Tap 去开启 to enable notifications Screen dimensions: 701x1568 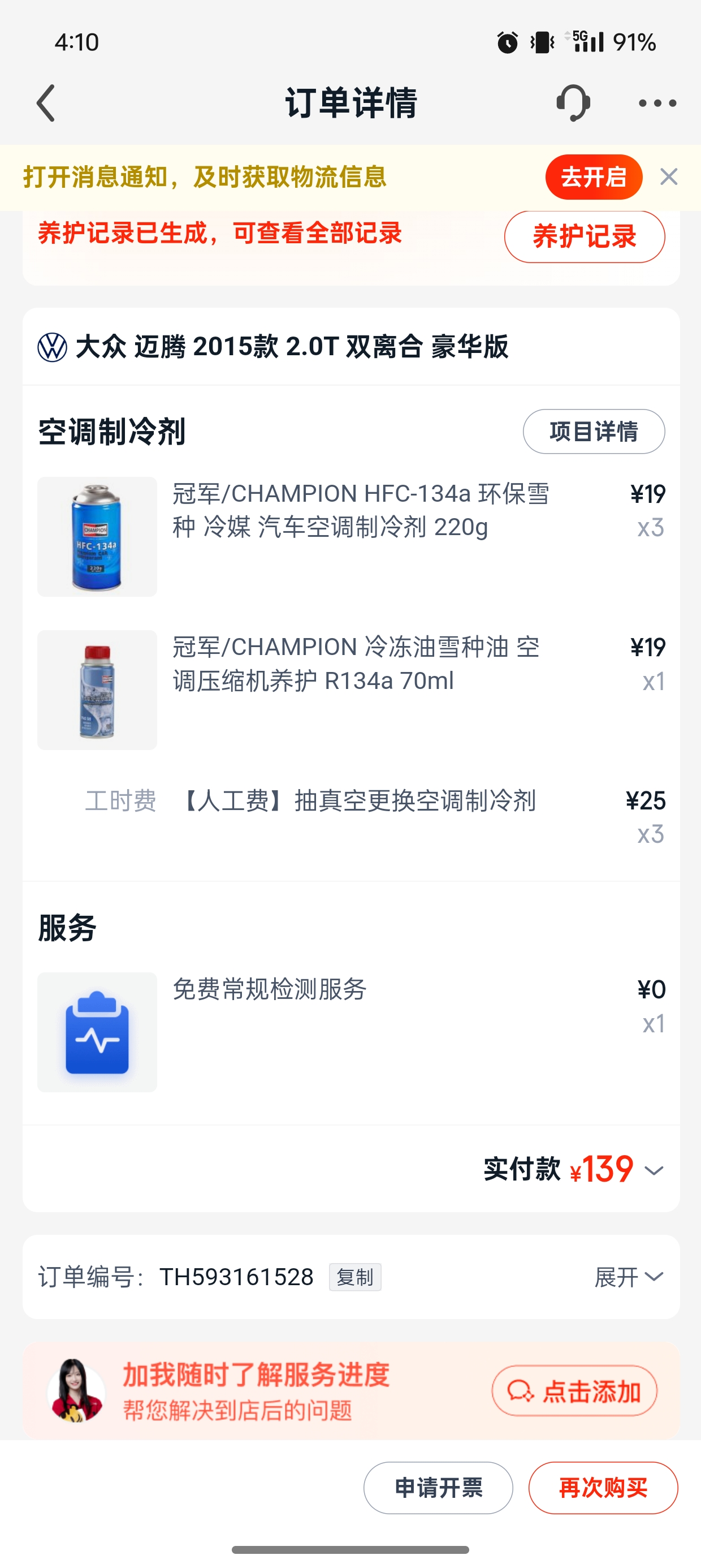point(593,177)
